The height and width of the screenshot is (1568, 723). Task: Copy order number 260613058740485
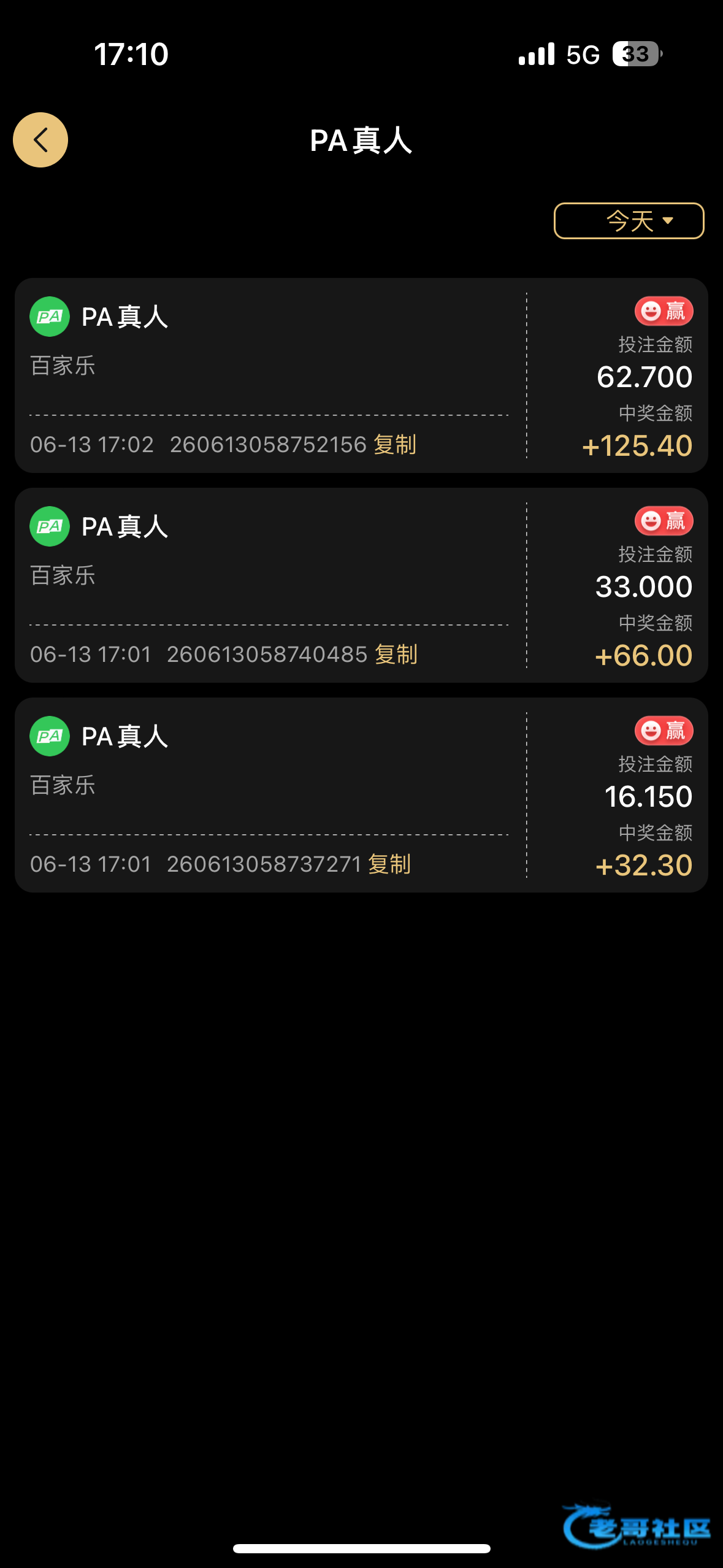[x=396, y=654]
